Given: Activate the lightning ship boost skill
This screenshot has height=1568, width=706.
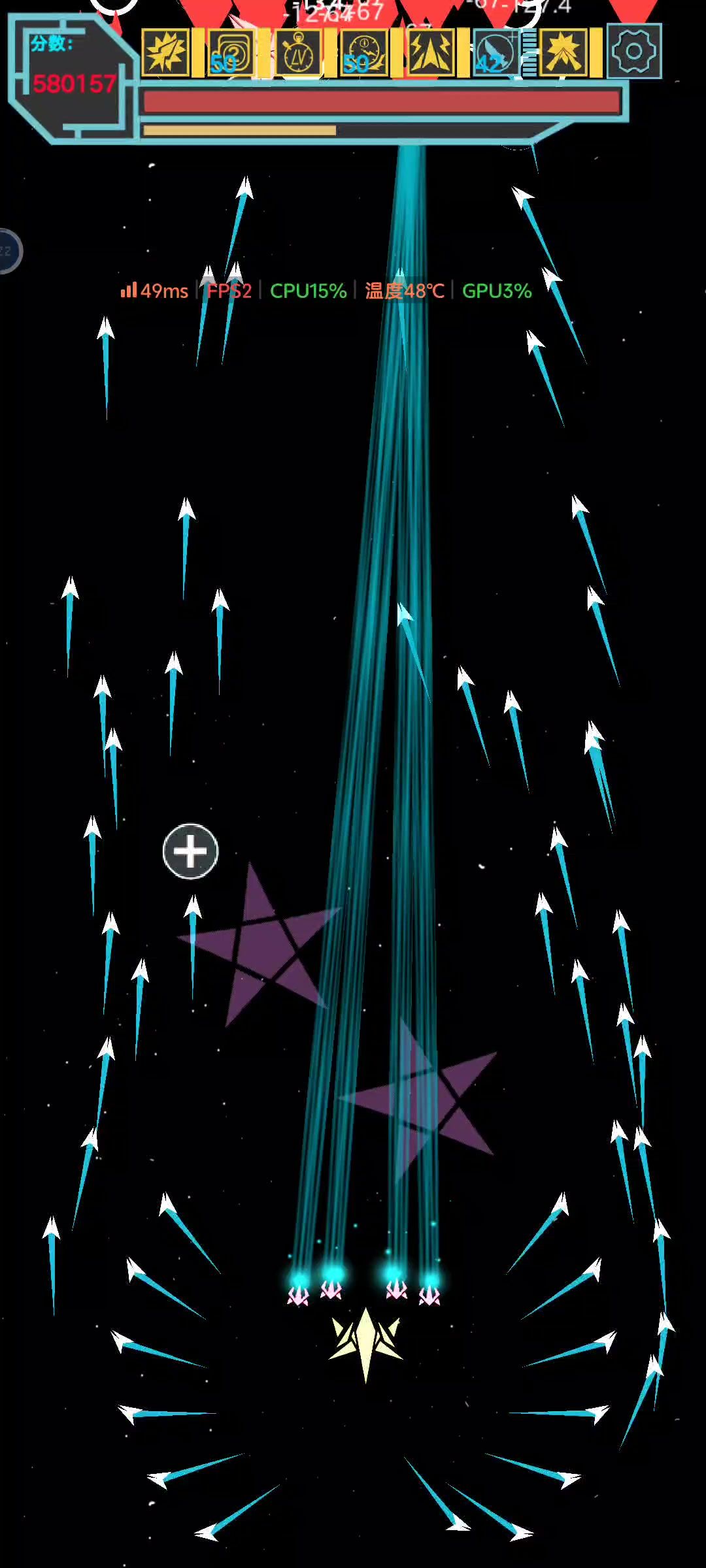Looking at the screenshot, I should (x=431, y=52).
